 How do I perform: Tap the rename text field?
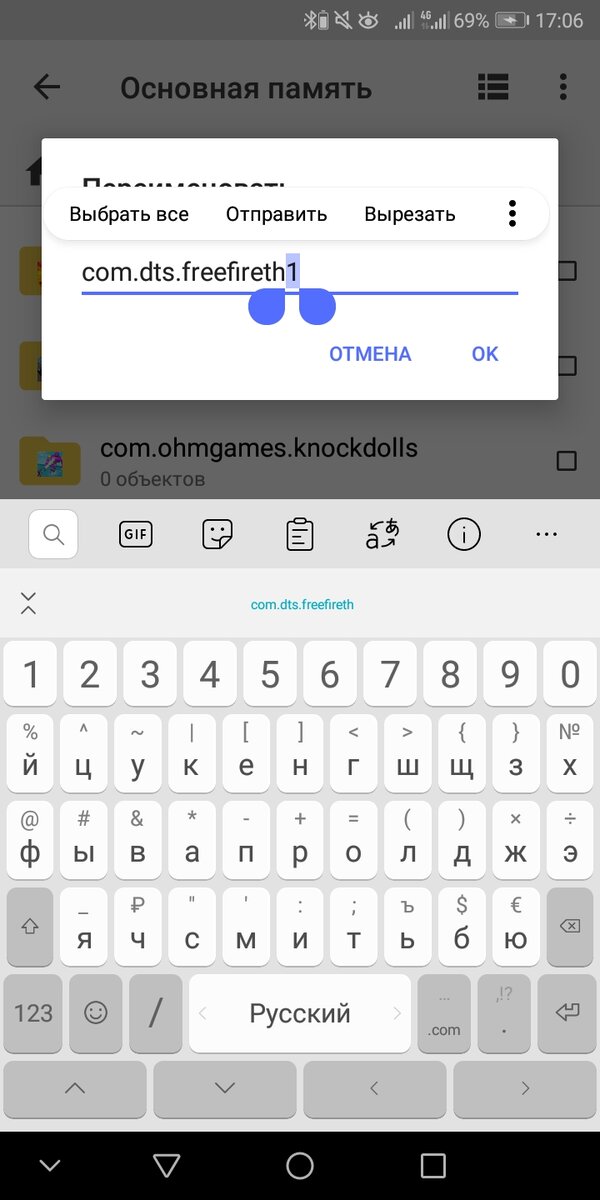190,272
